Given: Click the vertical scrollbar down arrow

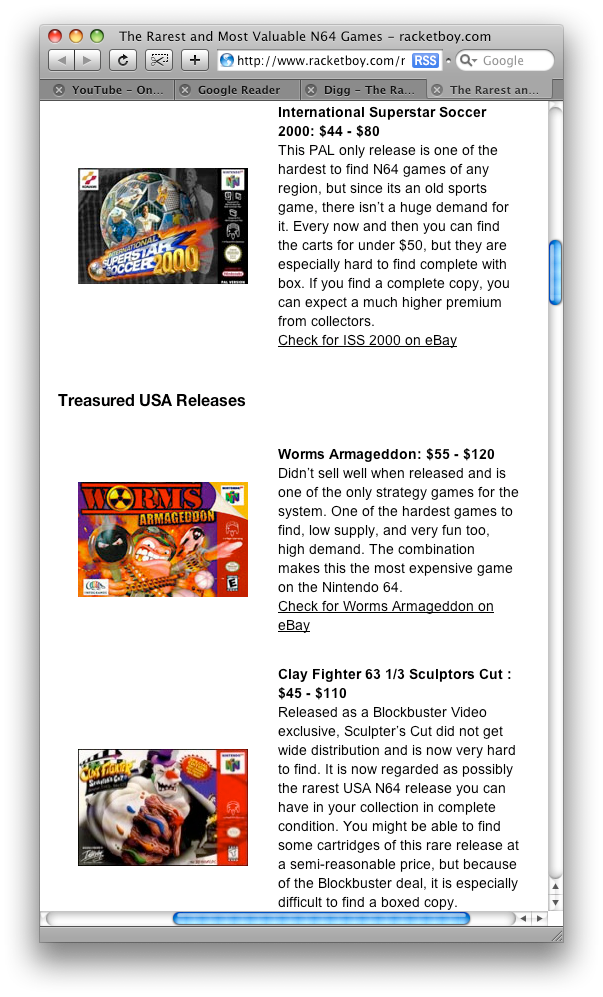Looking at the screenshot, I should coord(555,902).
